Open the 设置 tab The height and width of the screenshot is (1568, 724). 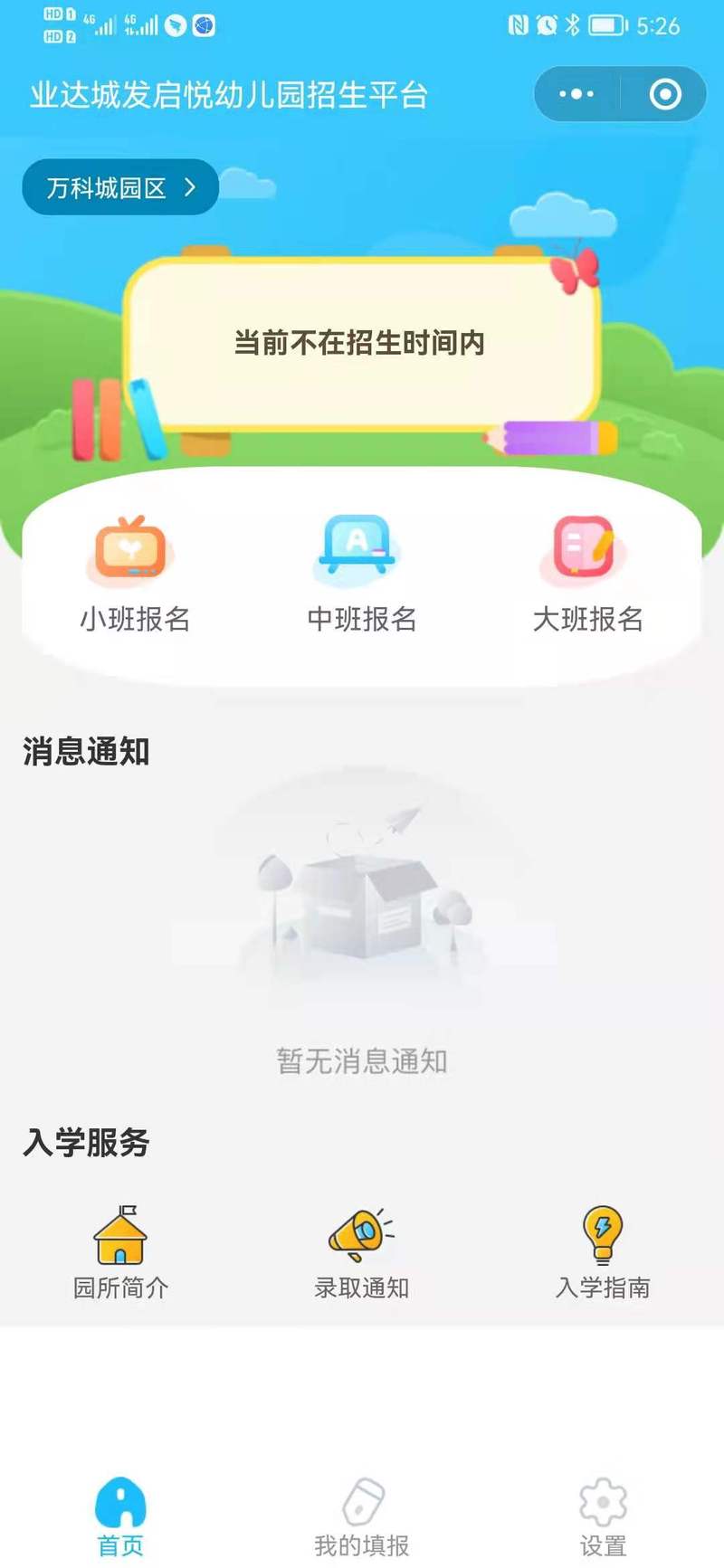pyautogui.click(x=603, y=1517)
